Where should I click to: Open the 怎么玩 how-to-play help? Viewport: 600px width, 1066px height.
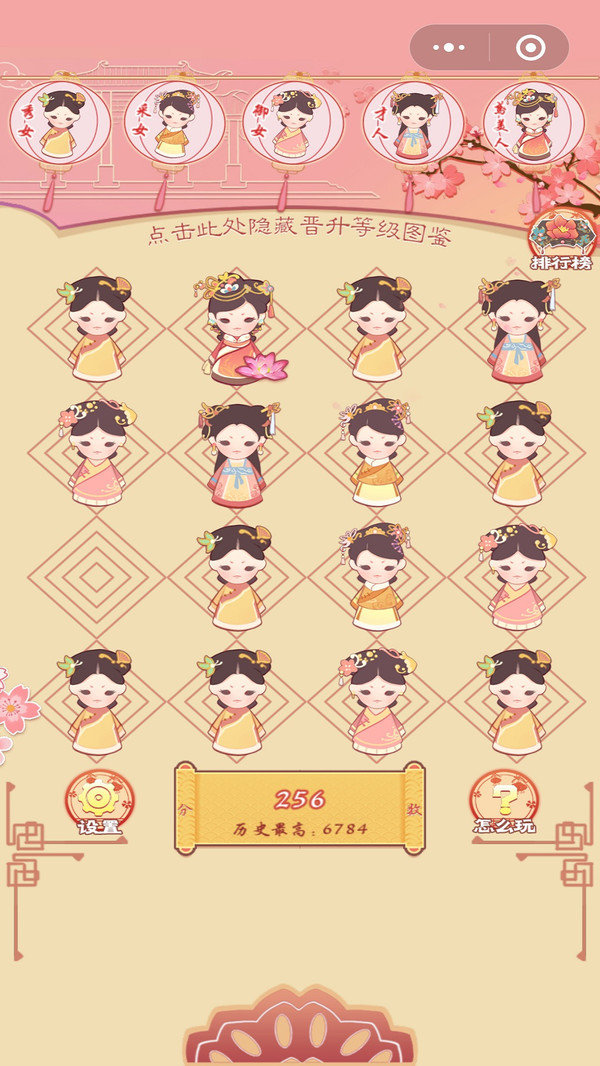tap(503, 802)
